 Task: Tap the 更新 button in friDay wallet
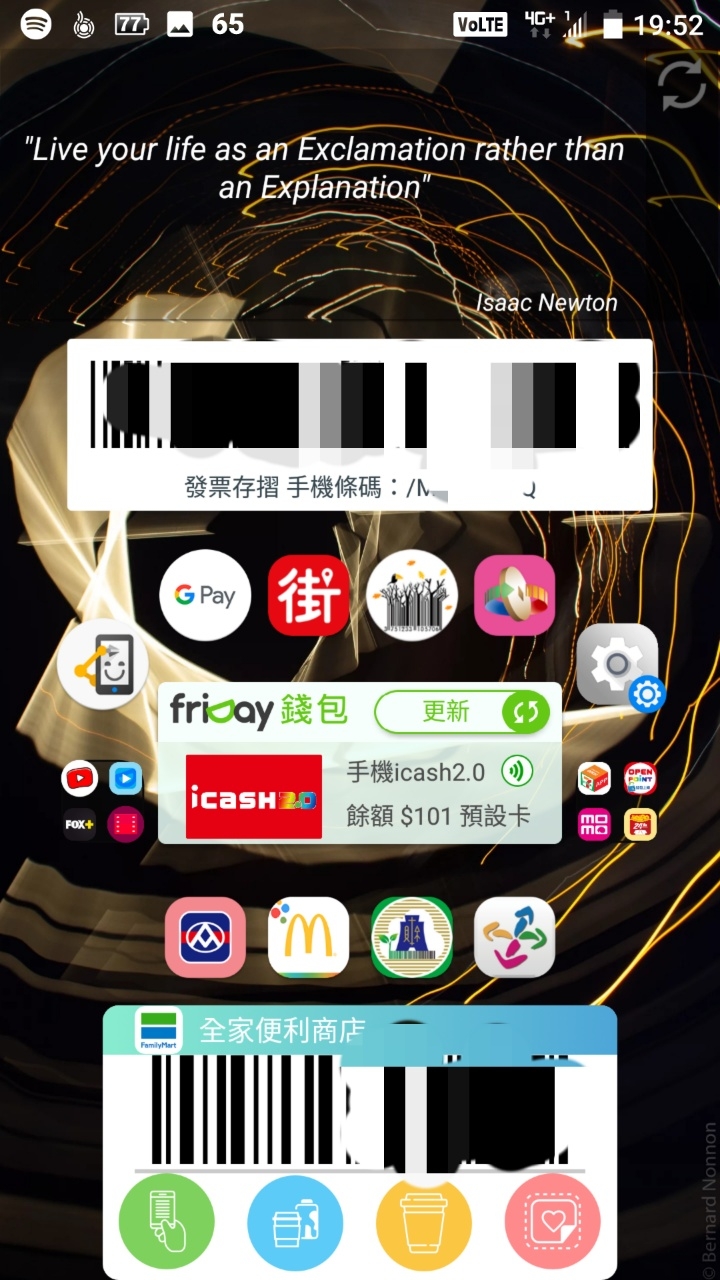463,711
